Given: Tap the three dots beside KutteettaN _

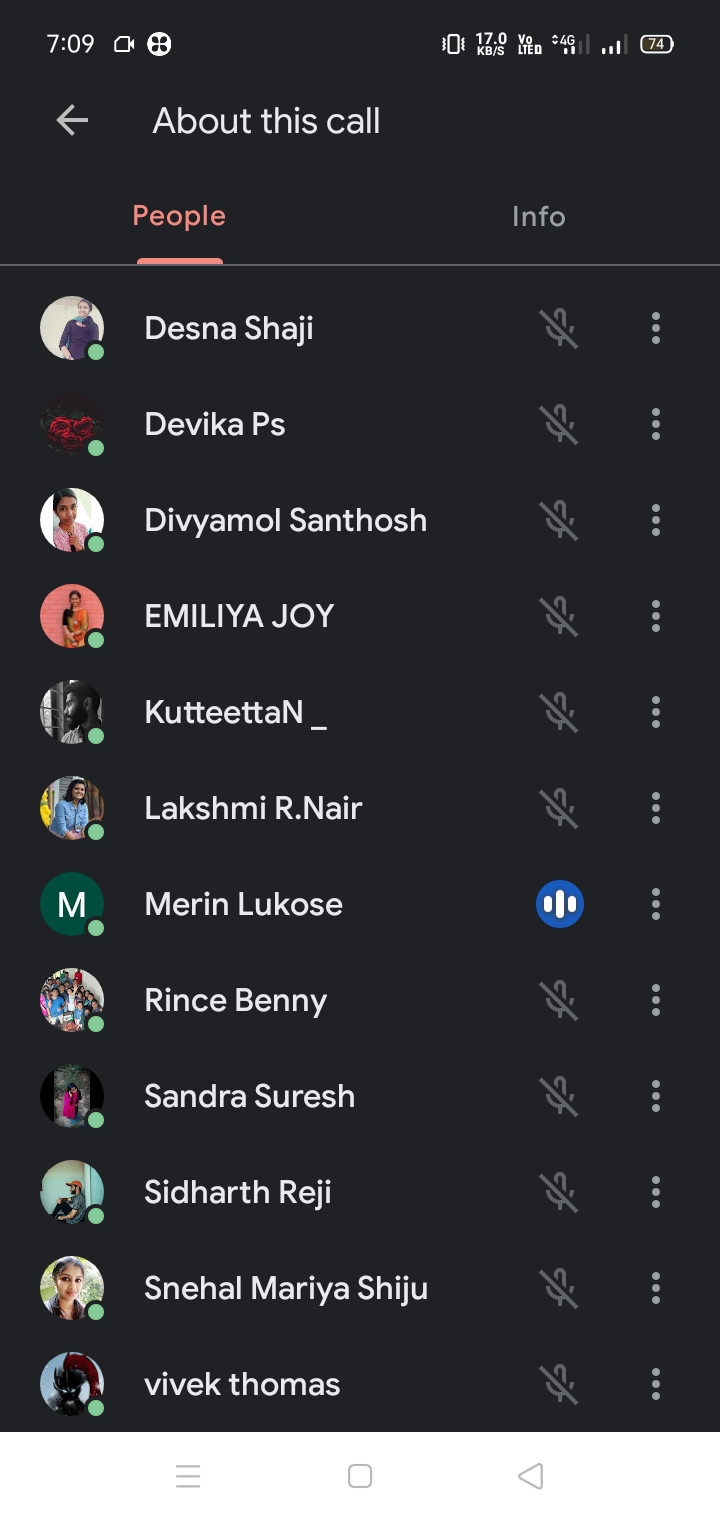Looking at the screenshot, I should pos(656,712).
